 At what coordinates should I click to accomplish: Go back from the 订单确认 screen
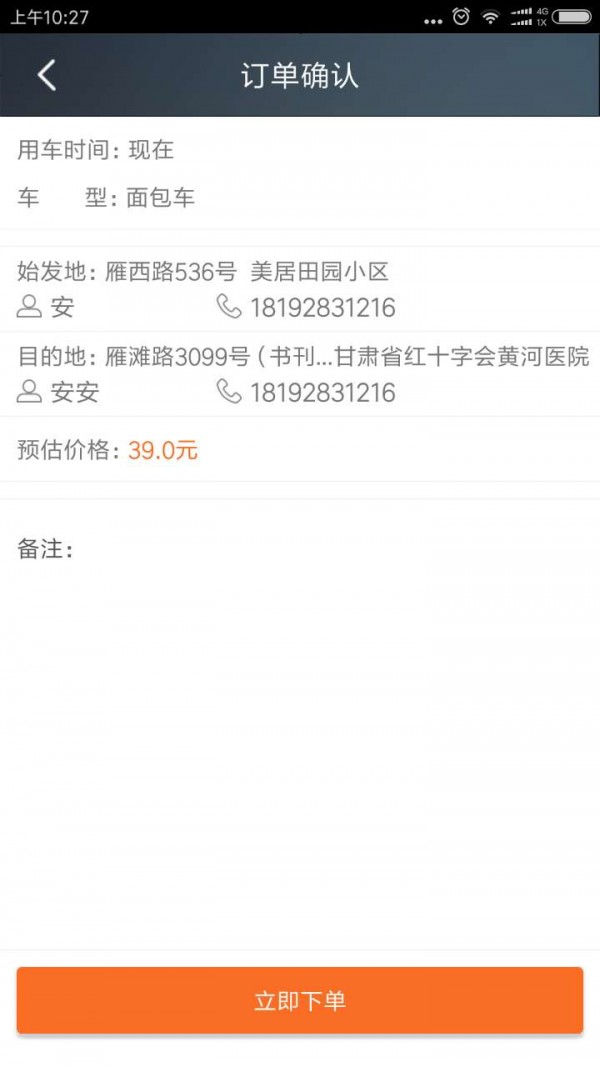click(46, 75)
